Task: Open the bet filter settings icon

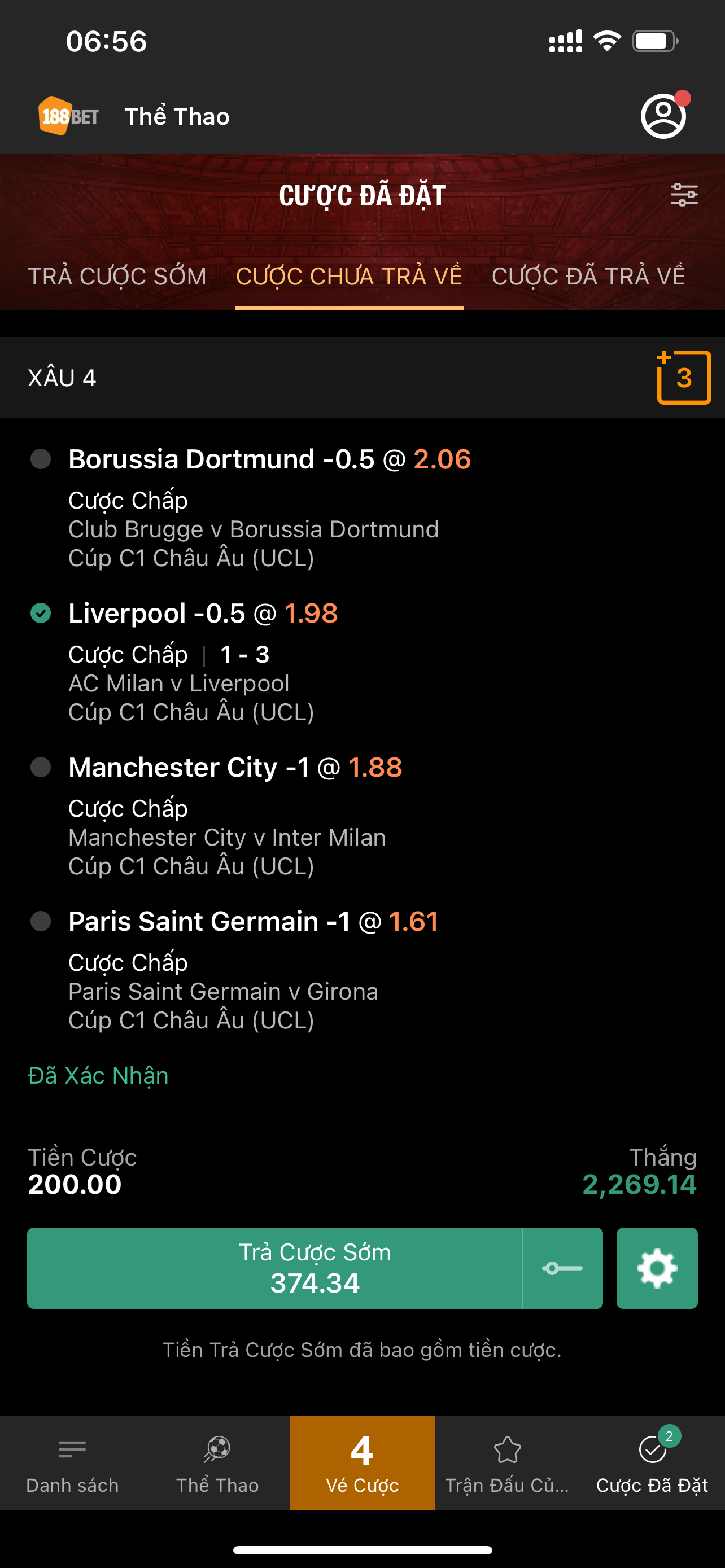Action: (x=684, y=195)
